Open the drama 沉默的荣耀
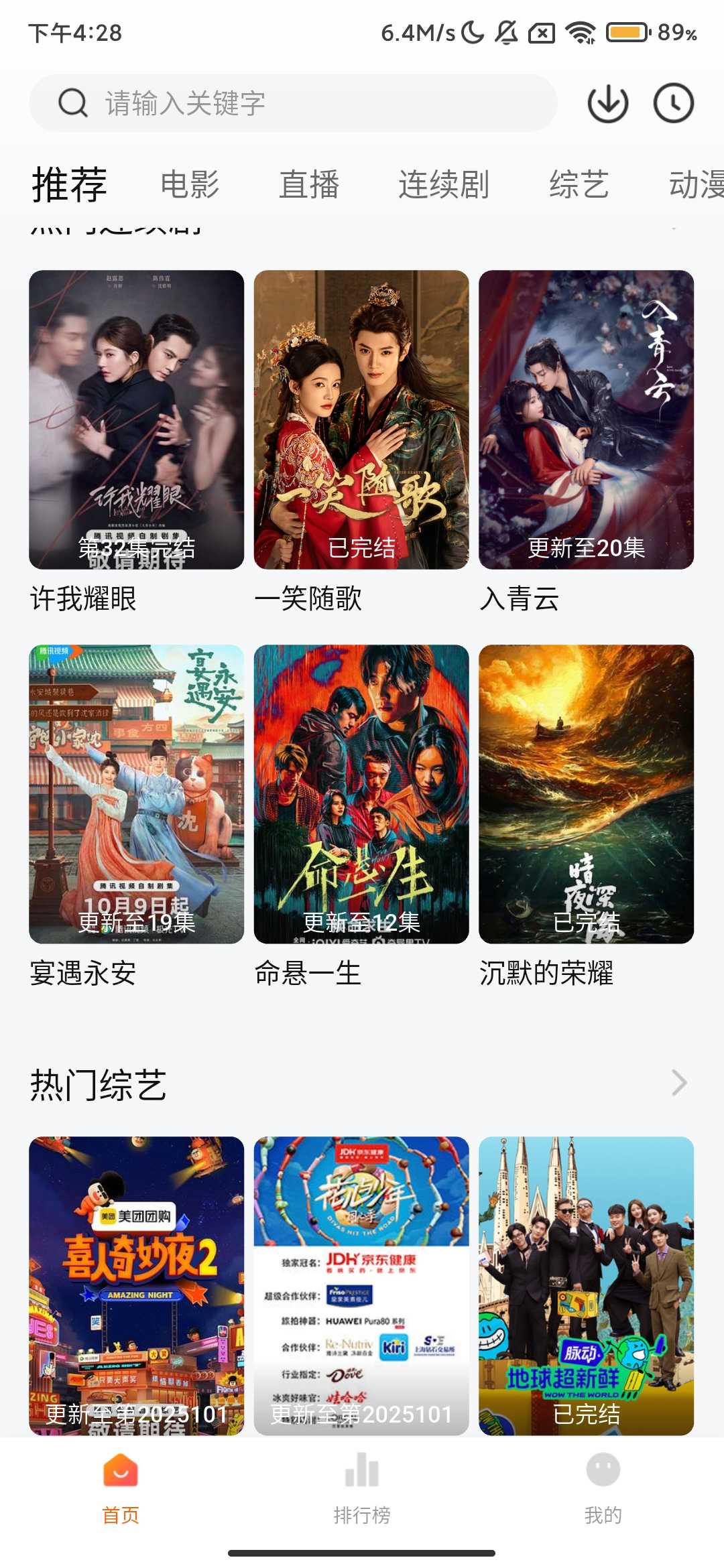 (586, 794)
